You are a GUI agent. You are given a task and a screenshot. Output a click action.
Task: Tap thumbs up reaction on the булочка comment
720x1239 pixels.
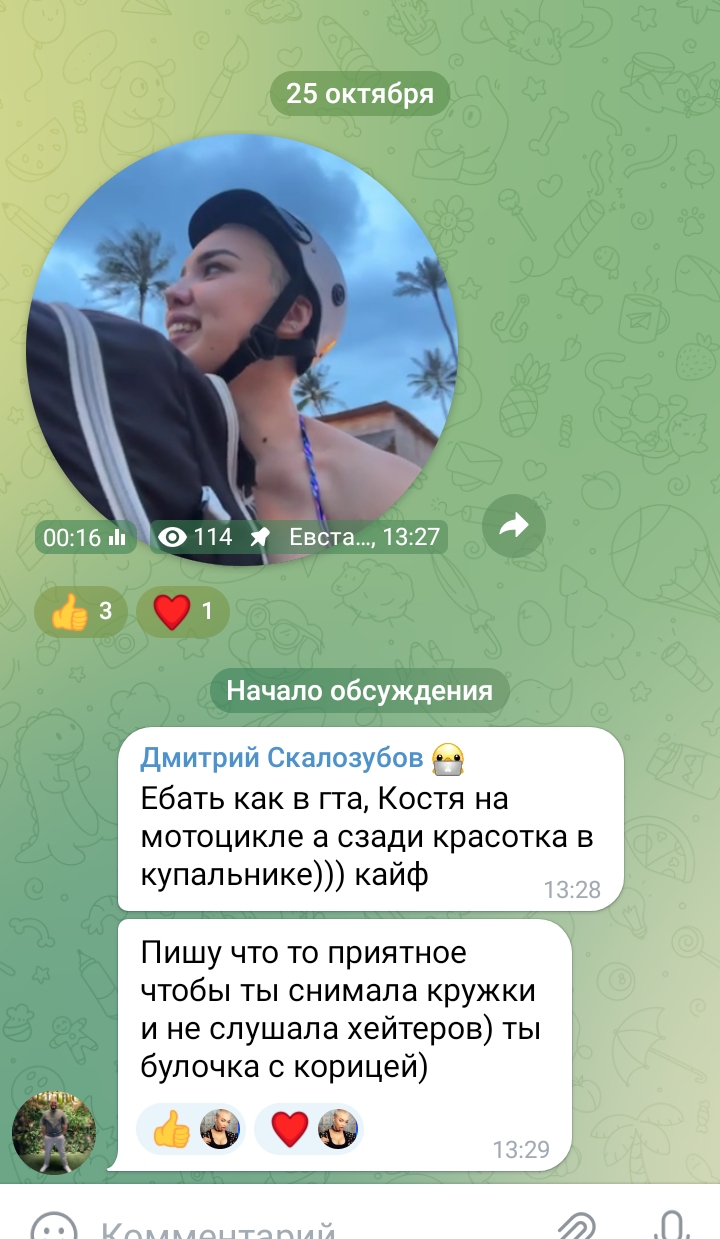[x=190, y=1129]
